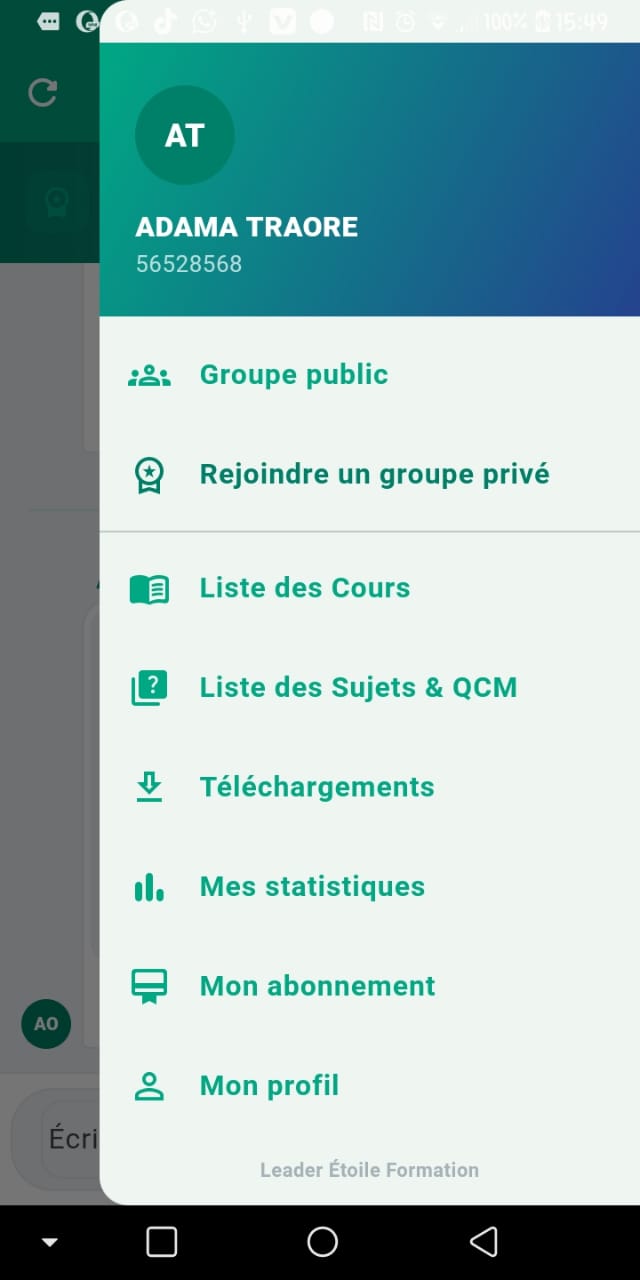The image size is (640, 1280).
Task: Tap the system home button
Action: pyautogui.click(x=322, y=1242)
